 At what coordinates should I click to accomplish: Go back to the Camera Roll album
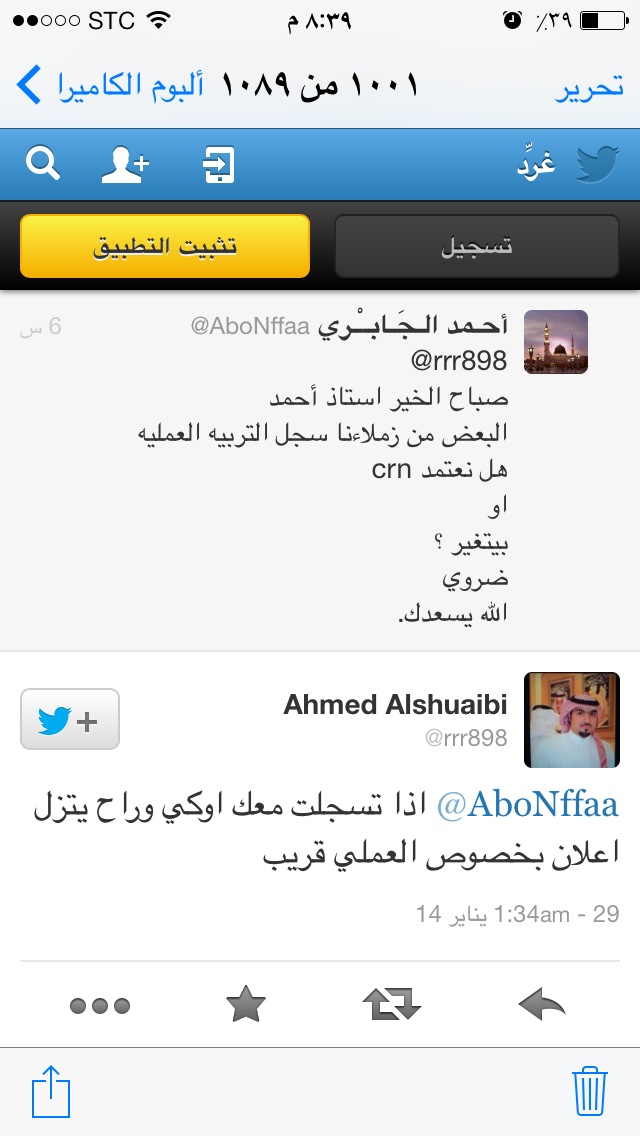pos(109,85)
